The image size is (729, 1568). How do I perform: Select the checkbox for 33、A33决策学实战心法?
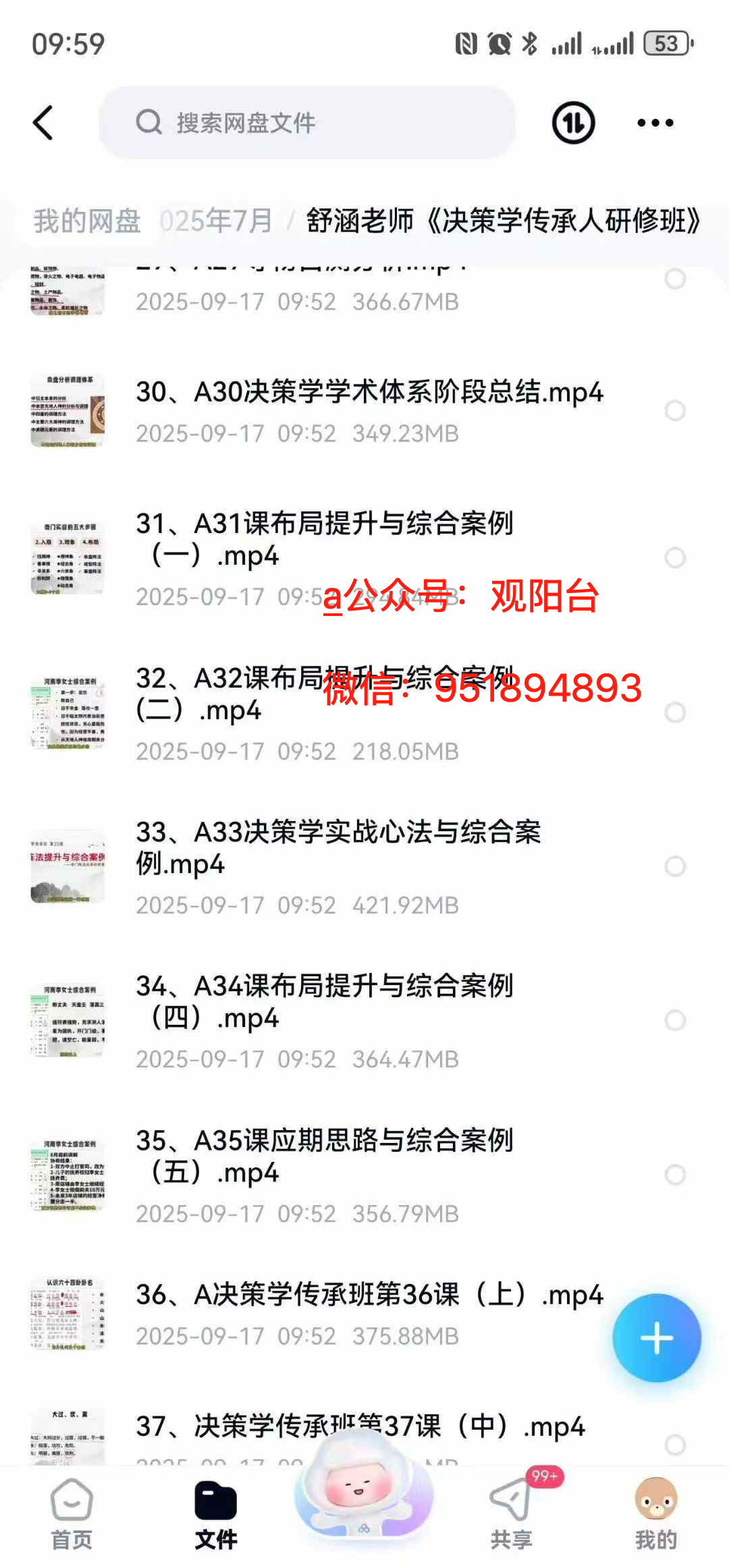(675, 866)
